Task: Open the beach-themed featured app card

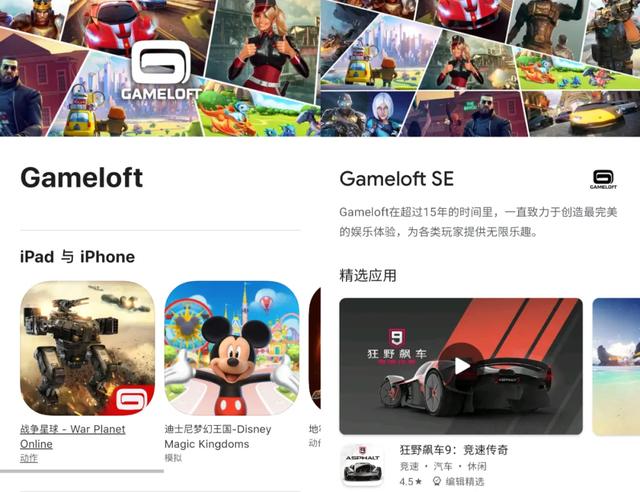Action: [x=617, y=365]
